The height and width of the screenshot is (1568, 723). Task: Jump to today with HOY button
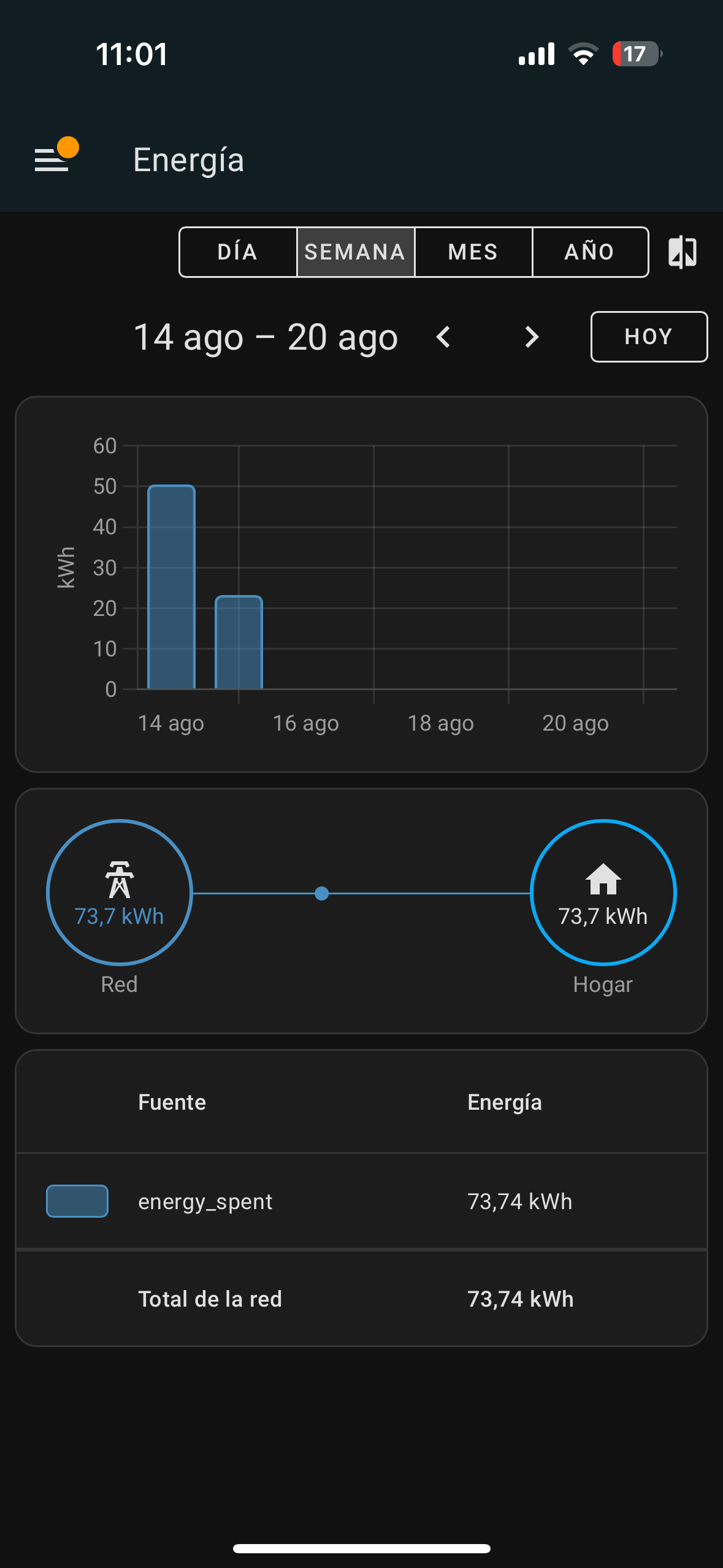coord(648,337)
